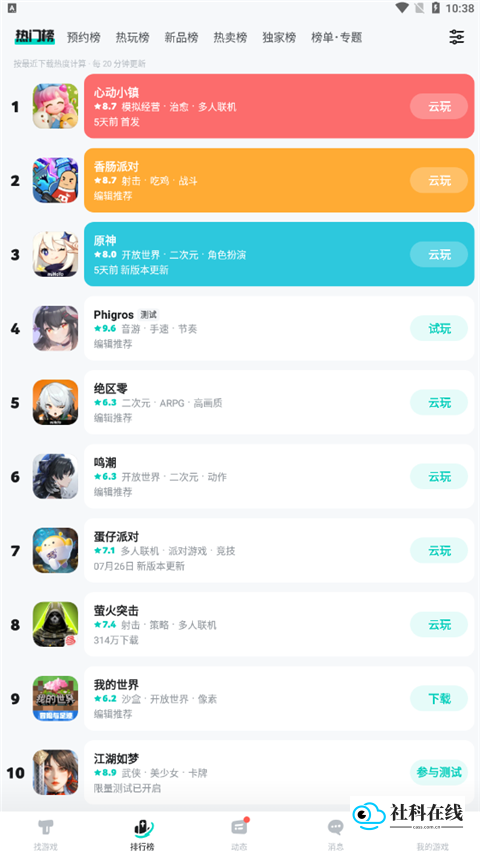Open the 原神 game card
This screenshot has width=480, height=854.
point(279,254)
